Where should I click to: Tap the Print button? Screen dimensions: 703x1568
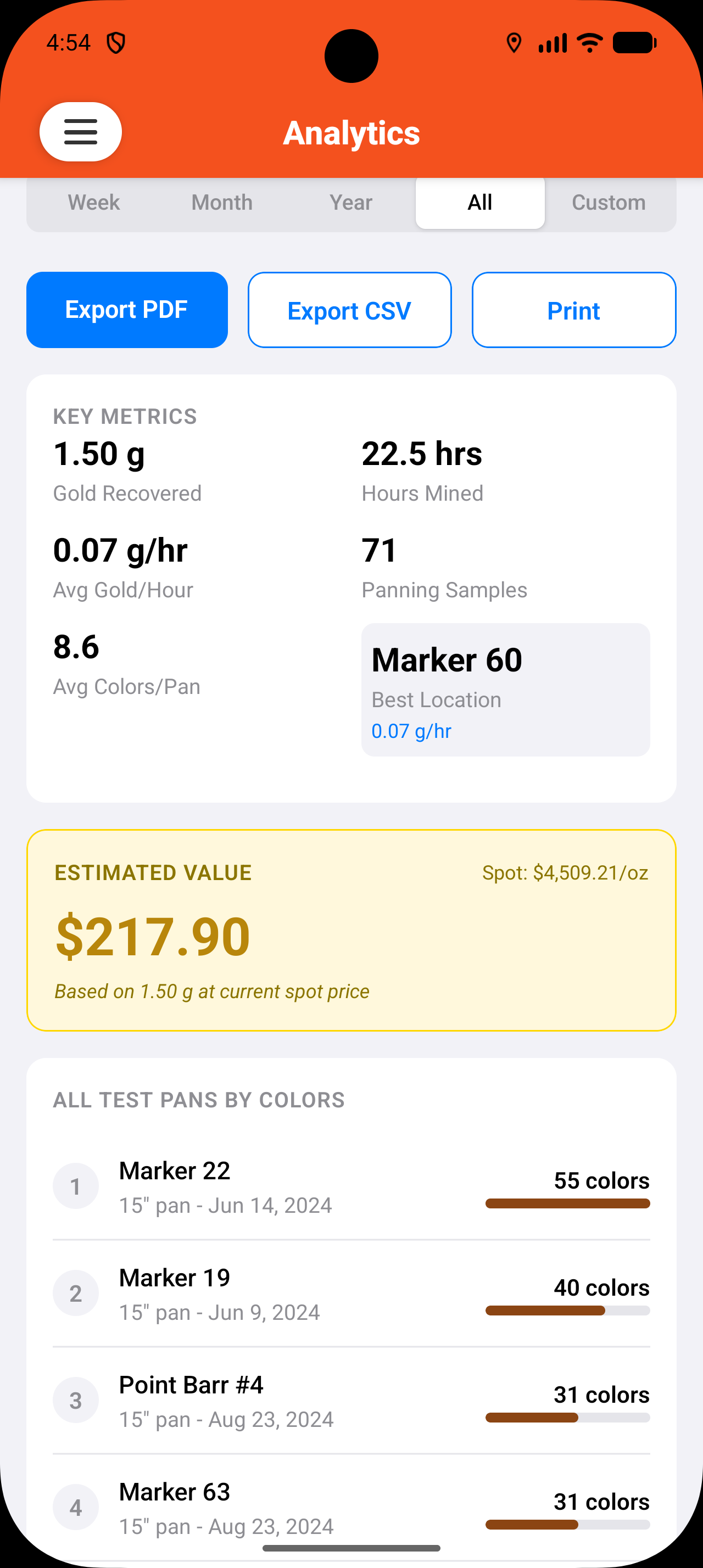pyautogui.click(x=573, y=309)
